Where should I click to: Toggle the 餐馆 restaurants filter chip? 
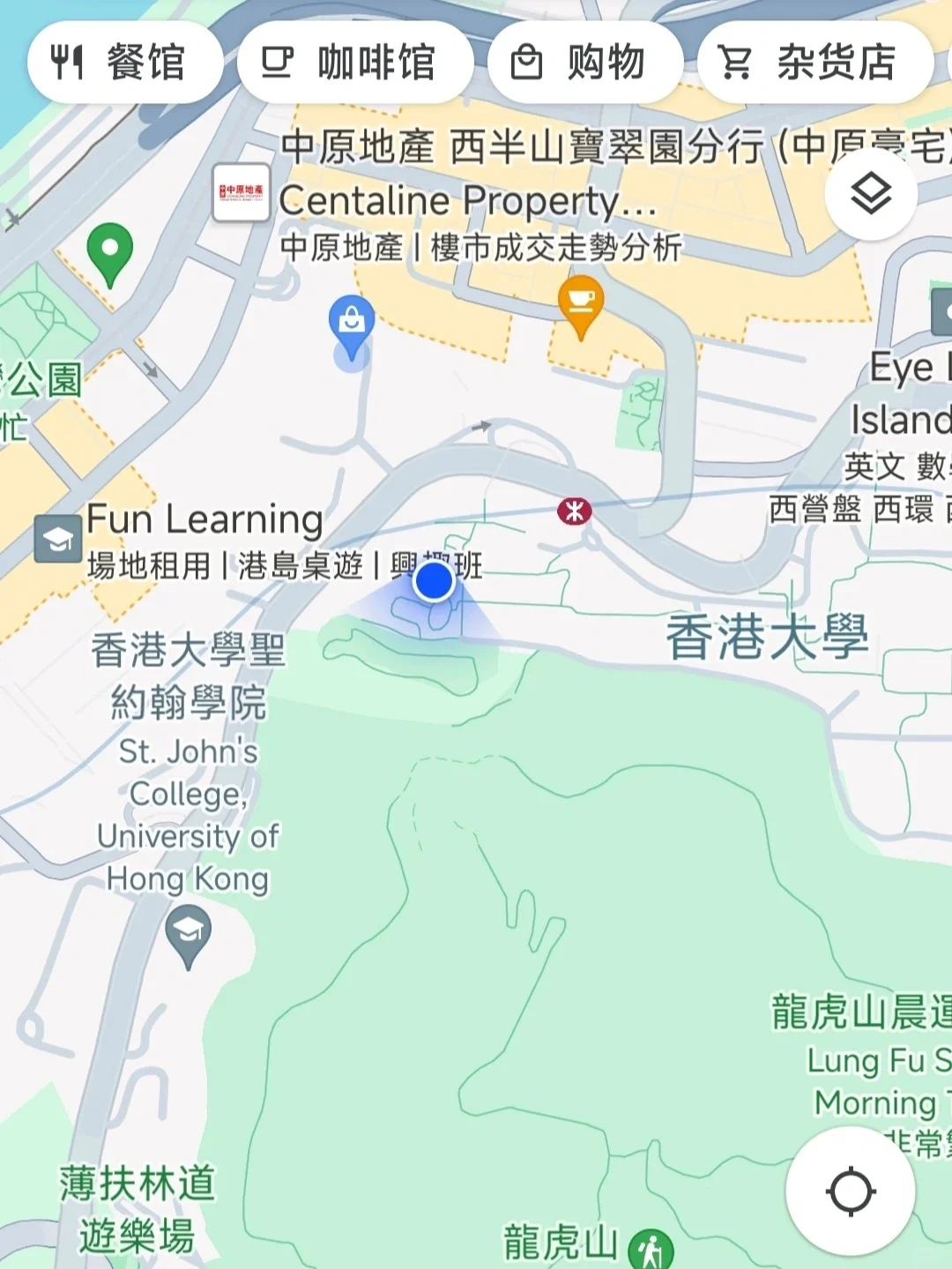(x=124, y=63)
